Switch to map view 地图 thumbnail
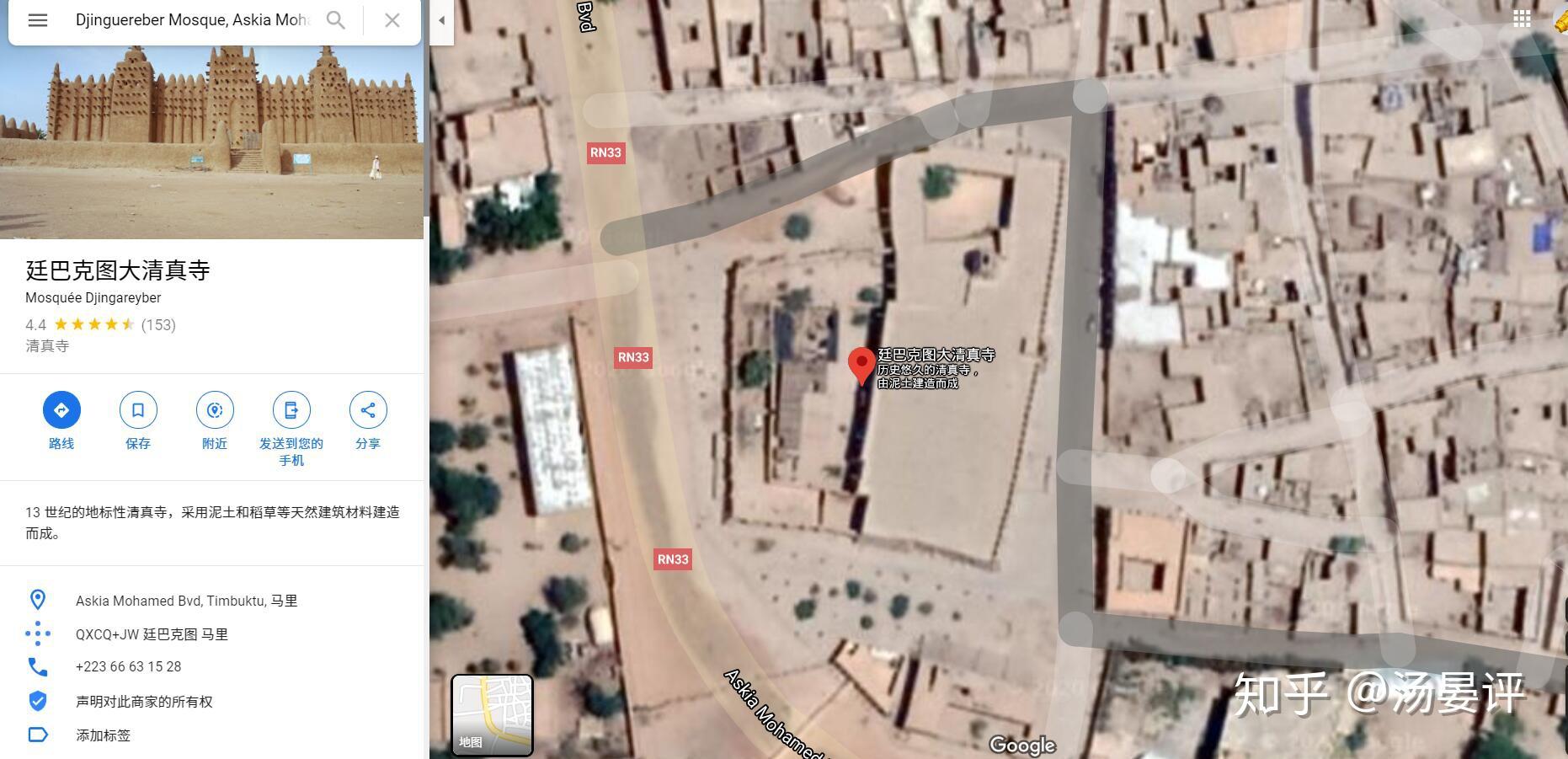Screen dimensions: 1568x759 click(492, 715)
